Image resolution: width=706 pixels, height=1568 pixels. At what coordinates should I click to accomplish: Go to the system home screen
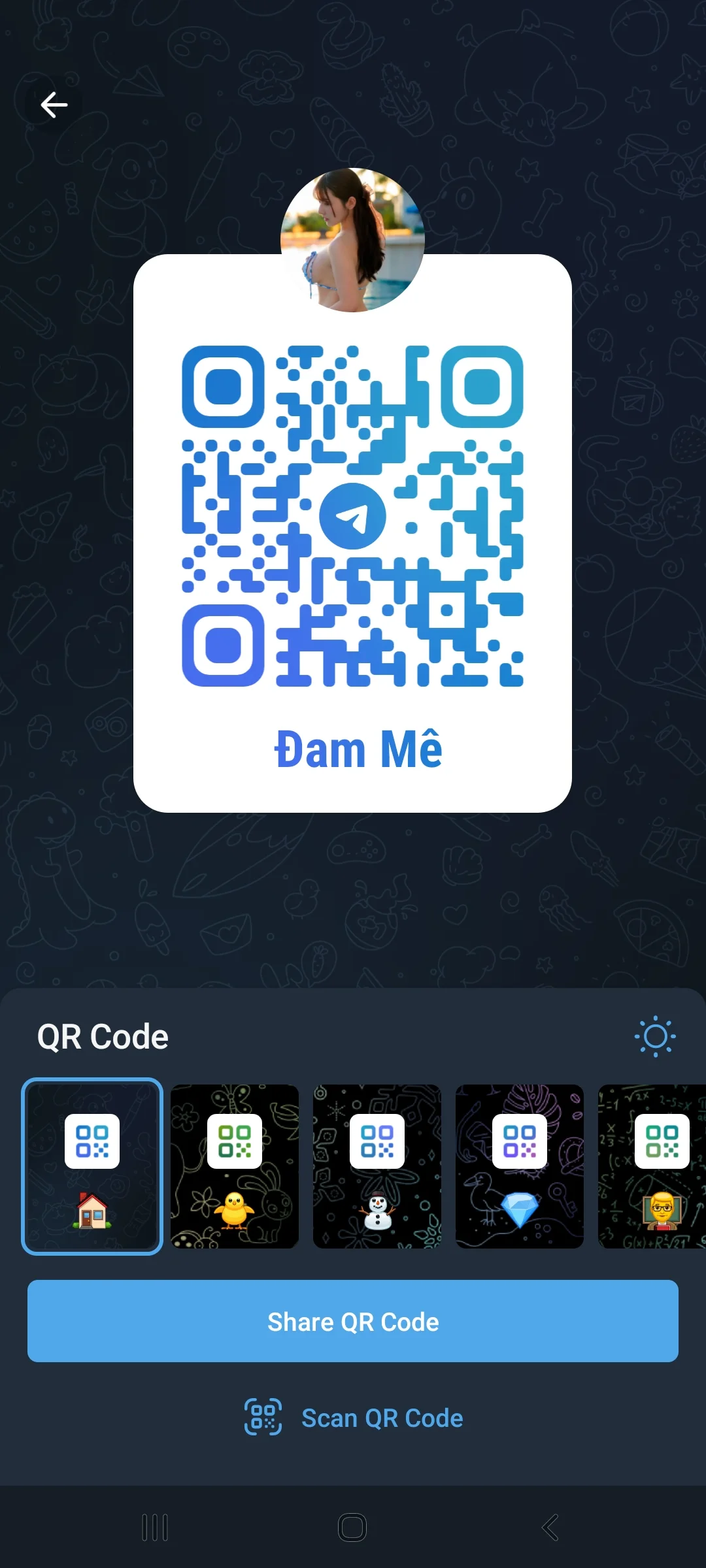pyautogui.click(x=352, y=1527)
